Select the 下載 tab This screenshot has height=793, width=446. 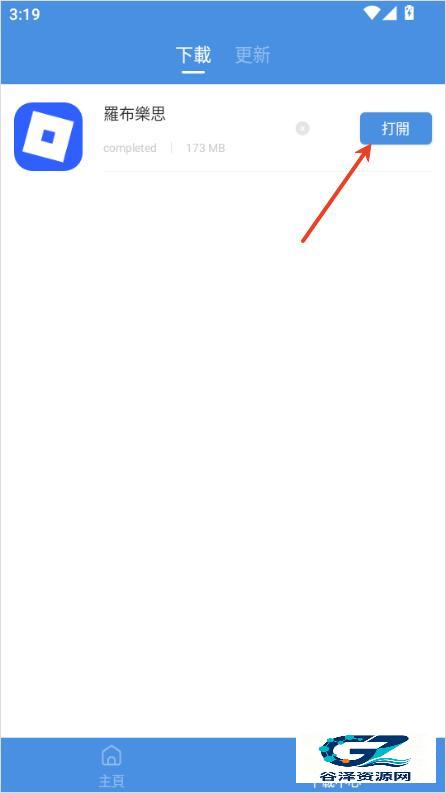click(x=193, y=55)
